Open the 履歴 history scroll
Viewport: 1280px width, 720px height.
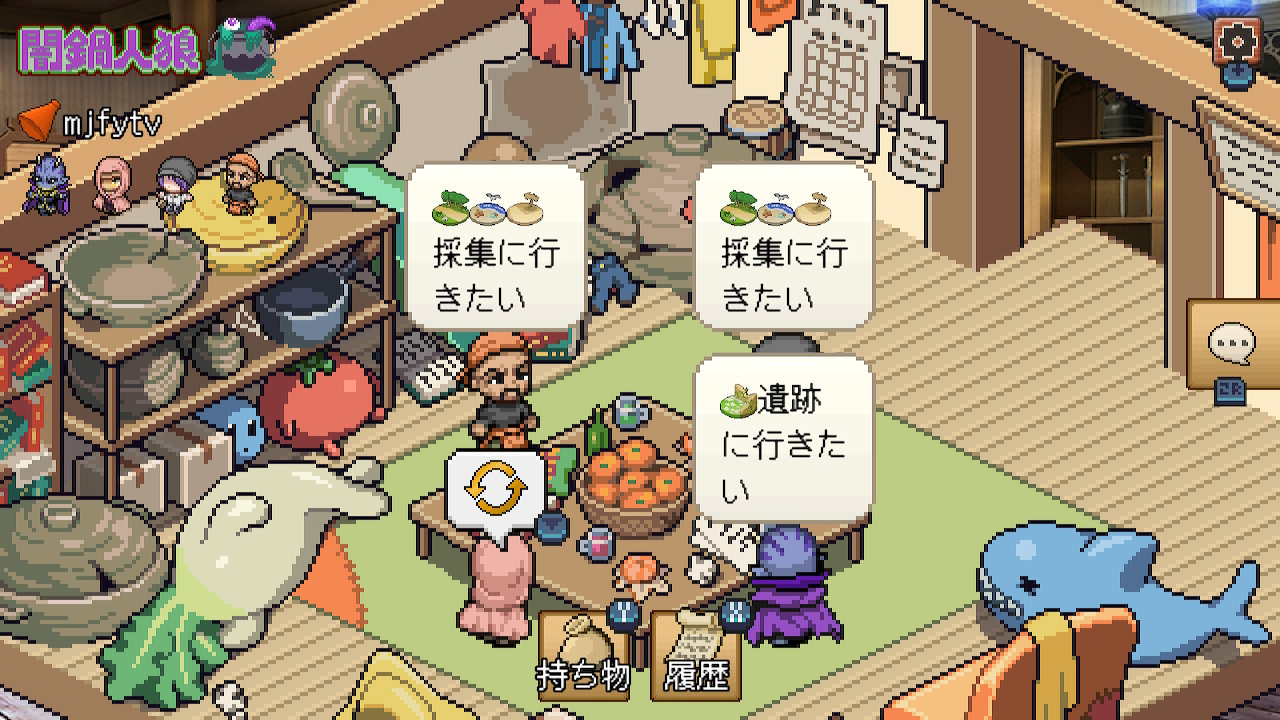(x=697, y=655)
